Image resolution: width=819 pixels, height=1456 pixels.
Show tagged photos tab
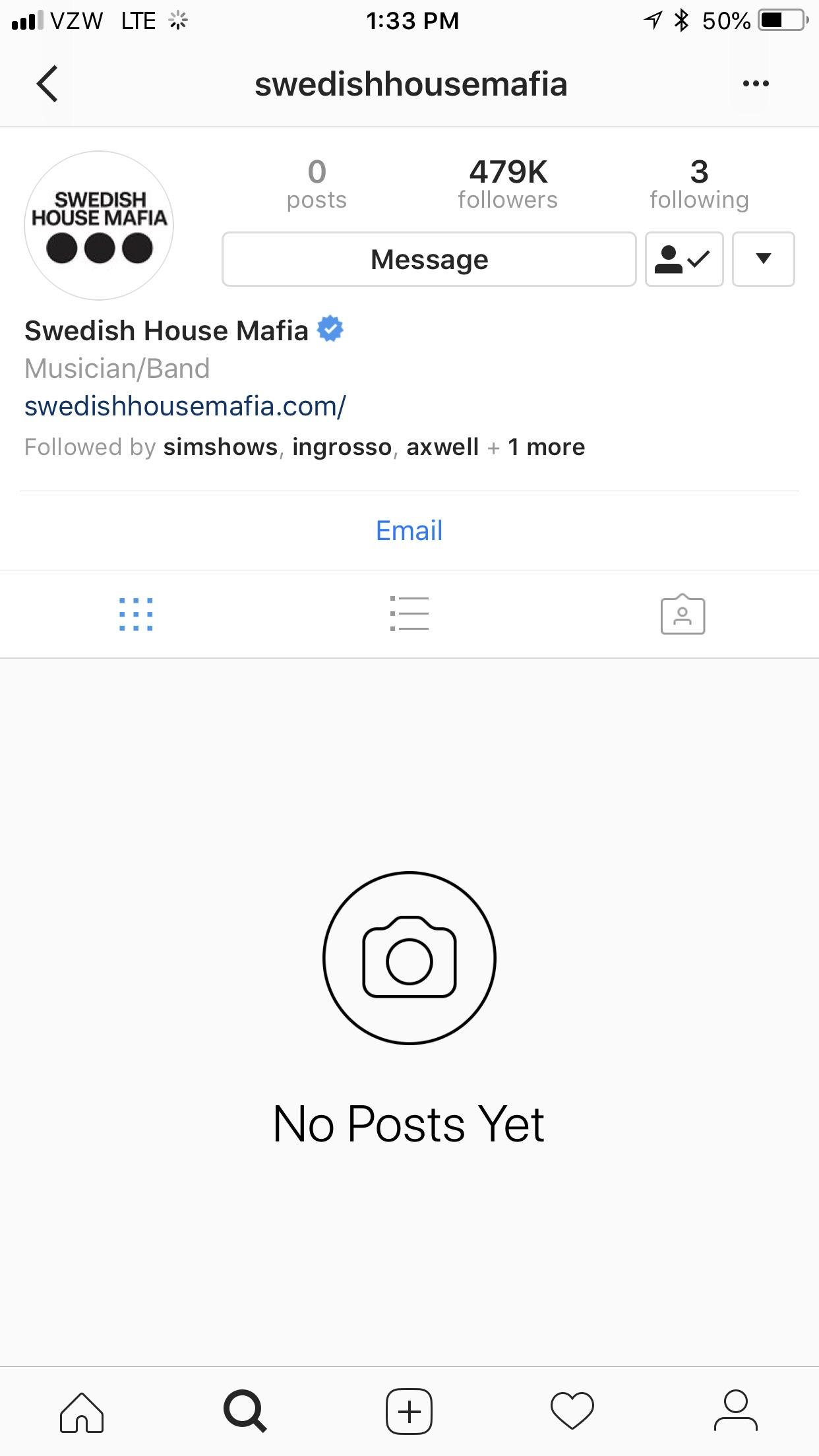click(x=682, y=614)
